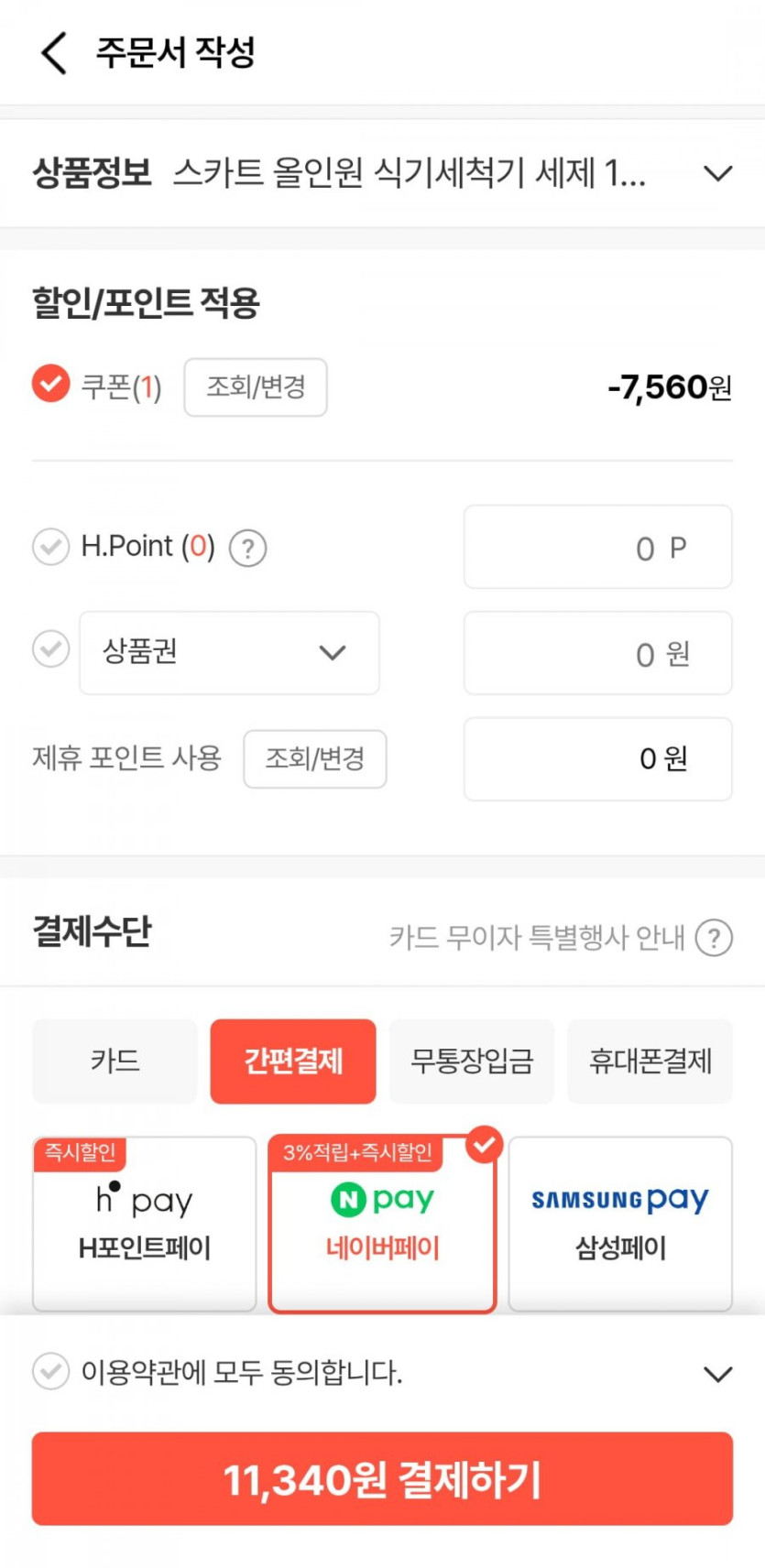
Task: Agree to all 이용약관 checkbox
Action: pos(50,1372)
